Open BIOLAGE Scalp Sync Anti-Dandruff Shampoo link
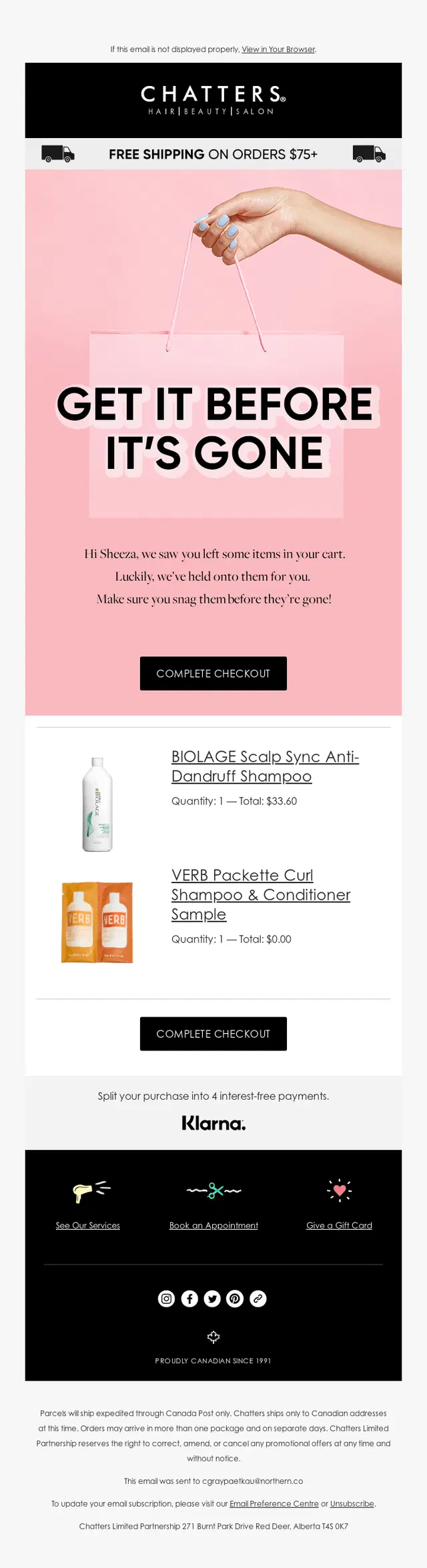 pos(265,766)
